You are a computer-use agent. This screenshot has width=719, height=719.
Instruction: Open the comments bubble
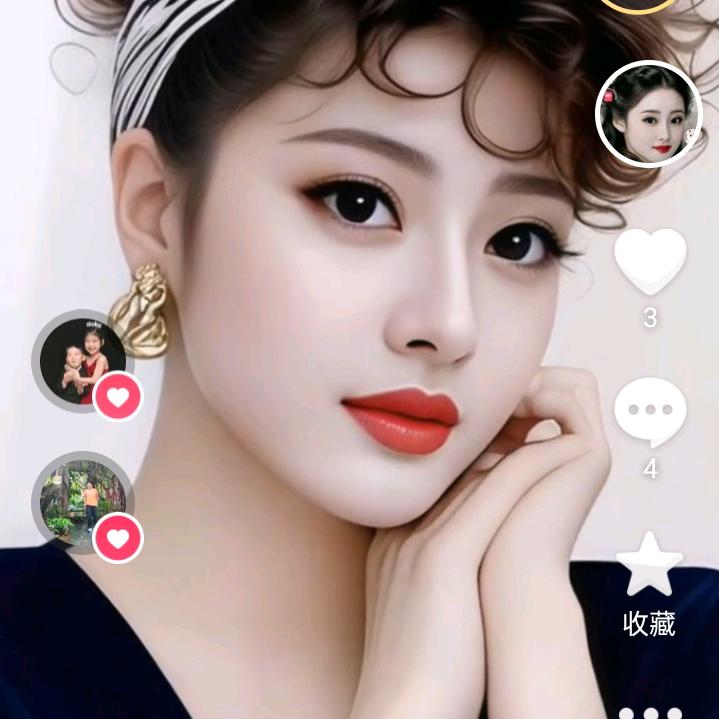point(650,412)
